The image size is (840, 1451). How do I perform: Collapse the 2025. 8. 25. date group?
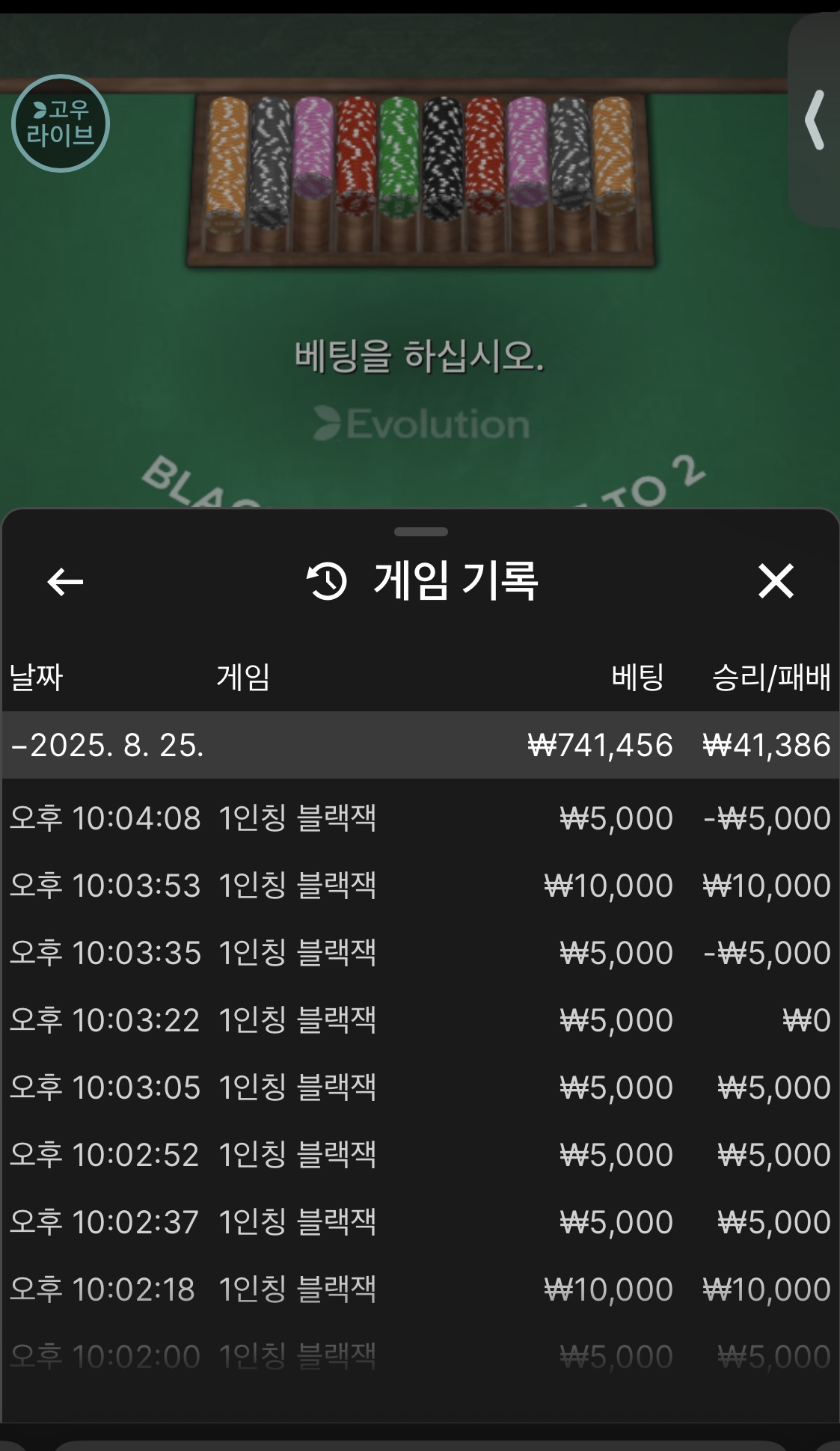point(420,745)
